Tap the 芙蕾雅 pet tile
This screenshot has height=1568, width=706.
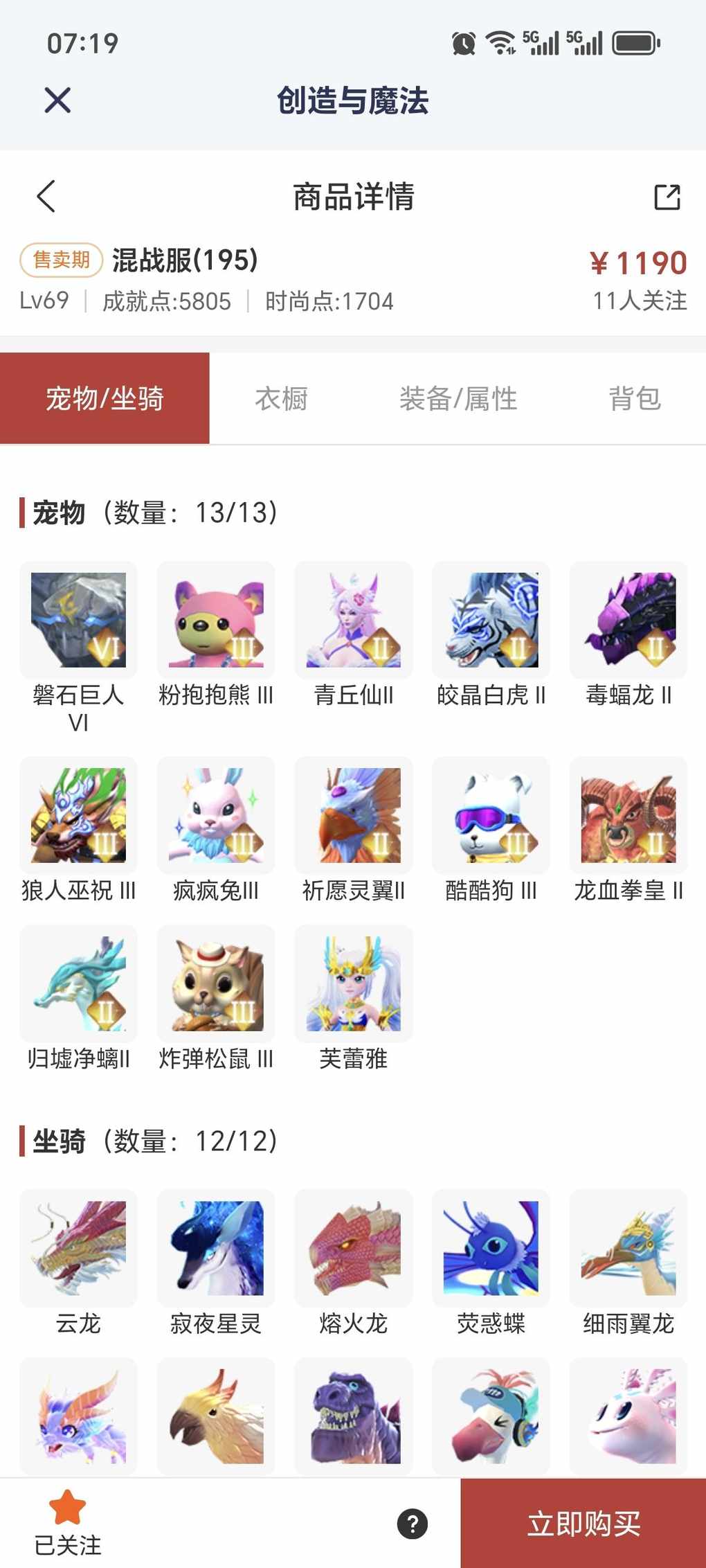coord(353,984)
